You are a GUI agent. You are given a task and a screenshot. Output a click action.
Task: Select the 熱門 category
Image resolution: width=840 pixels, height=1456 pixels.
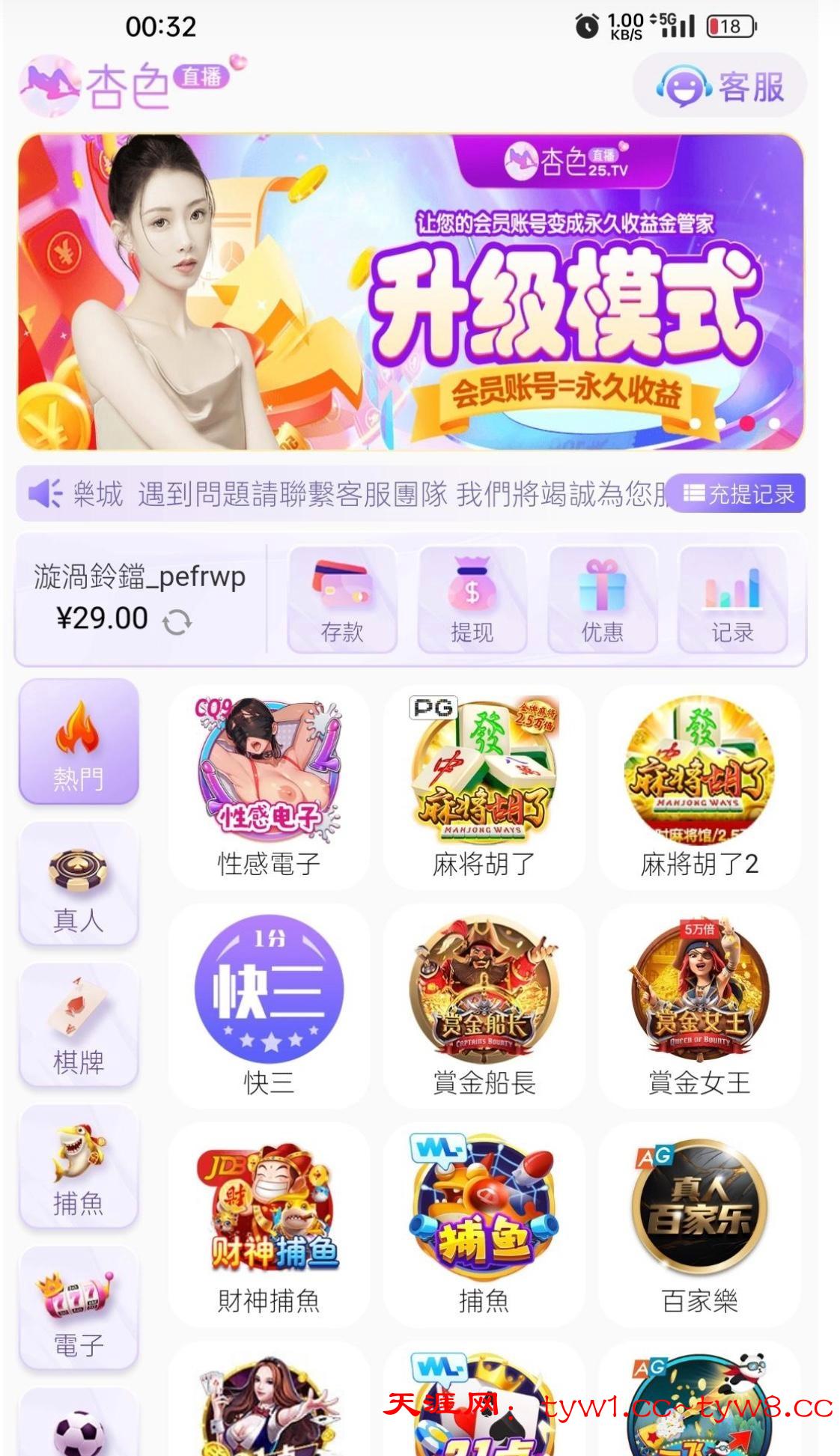click(79, 741)
